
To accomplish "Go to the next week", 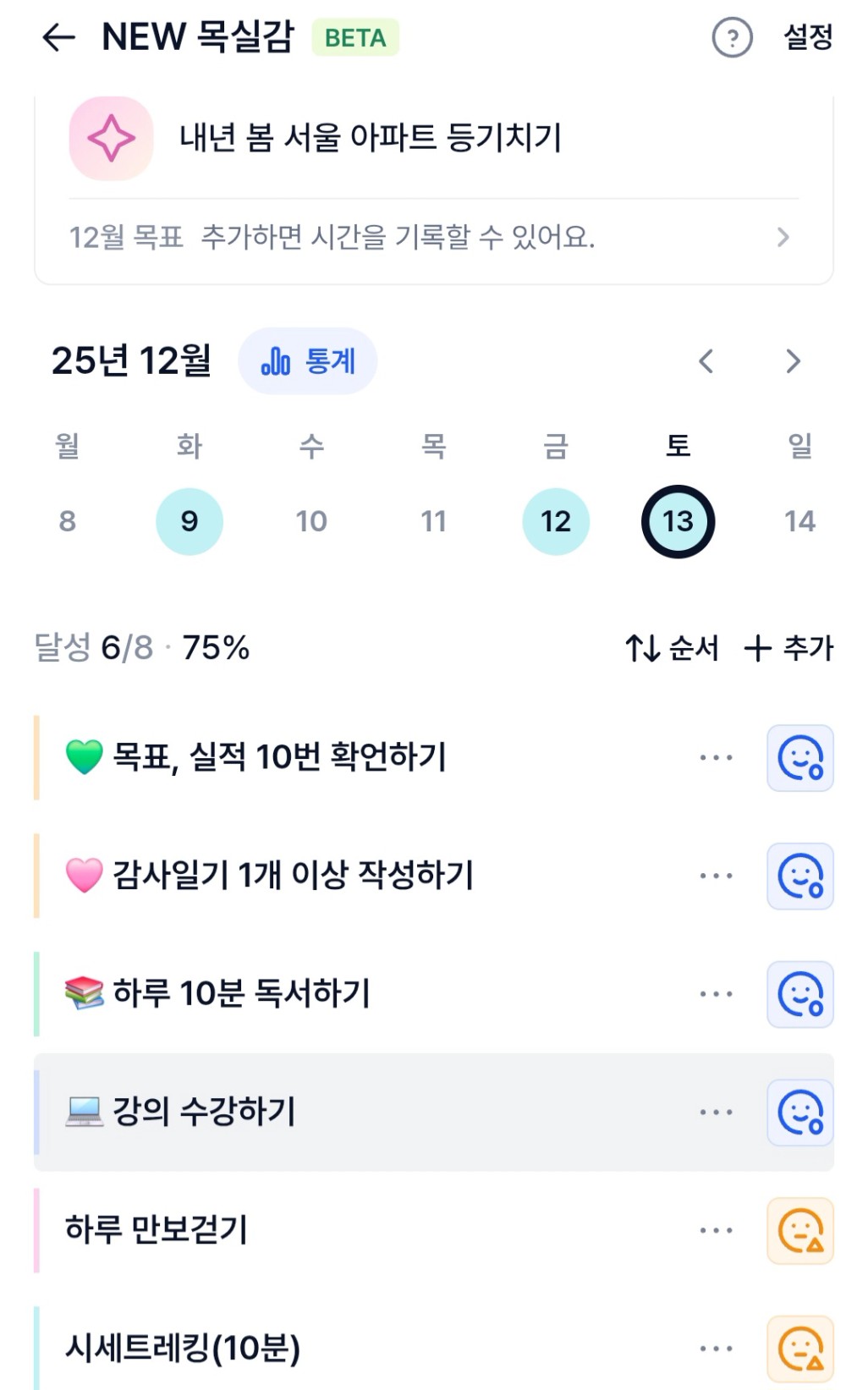I will 793,361.
